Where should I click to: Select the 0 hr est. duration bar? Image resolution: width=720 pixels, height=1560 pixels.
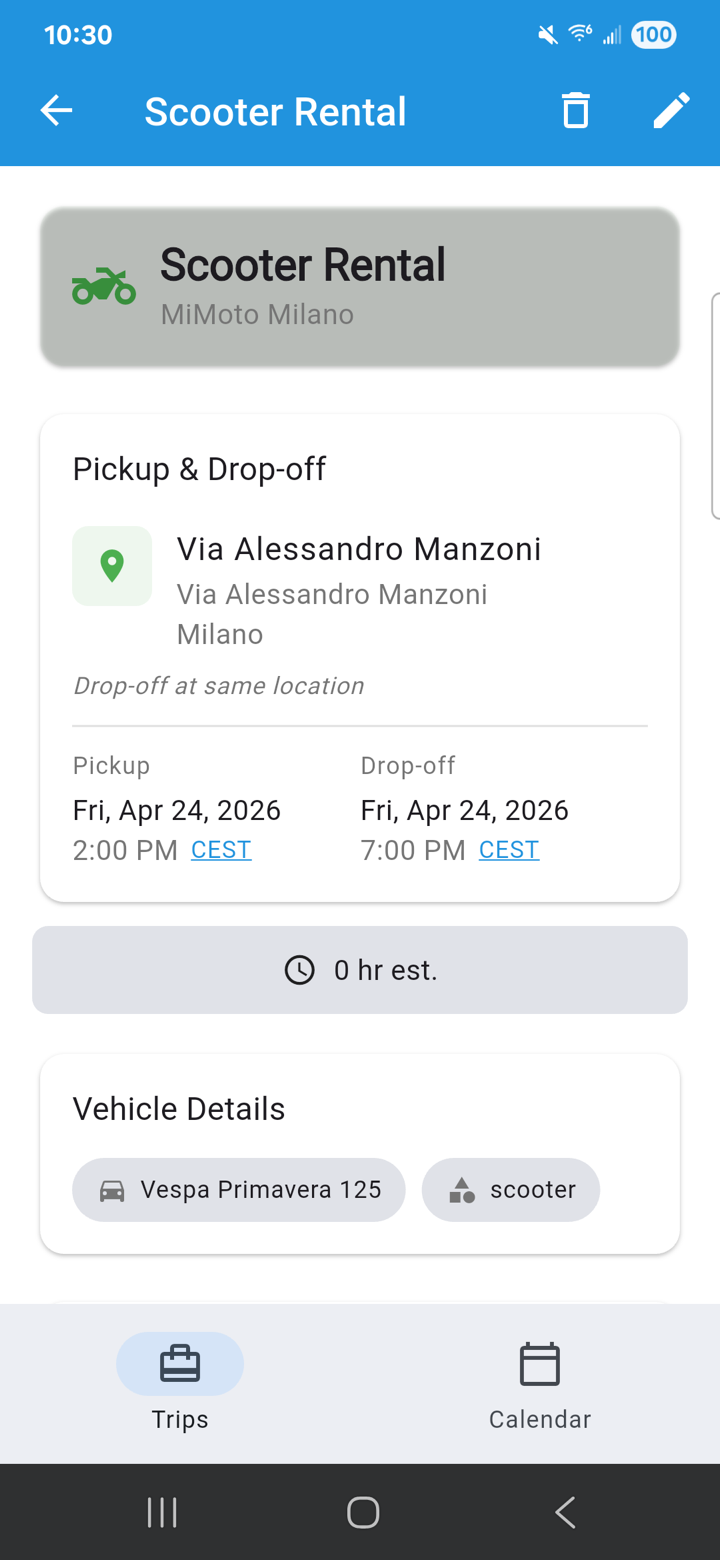click(360, 969)
